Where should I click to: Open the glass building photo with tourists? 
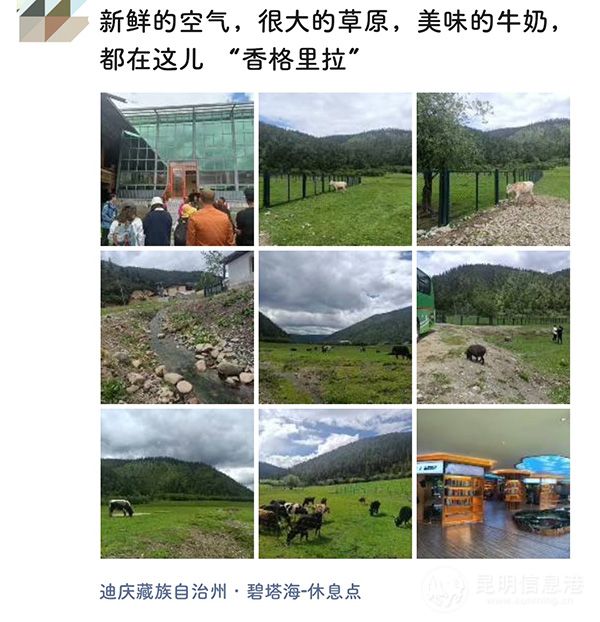[x=177, y=169]
